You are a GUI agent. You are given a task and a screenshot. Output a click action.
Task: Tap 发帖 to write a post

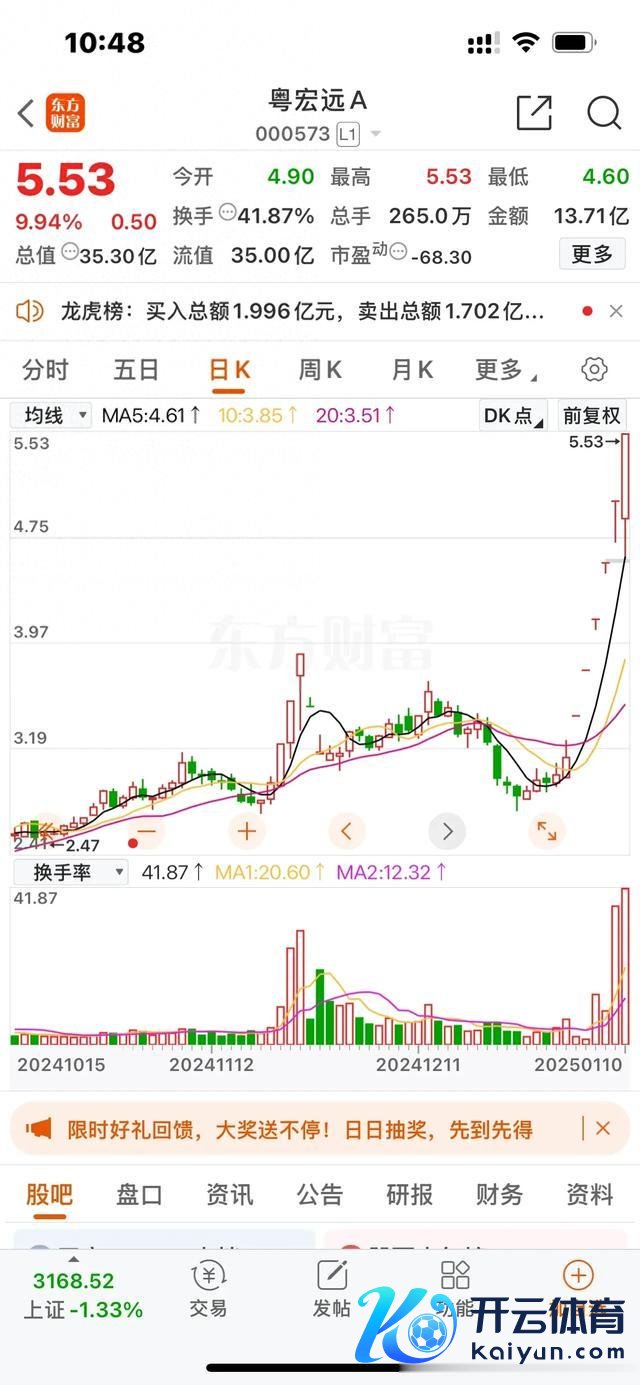click(332, 1290)
